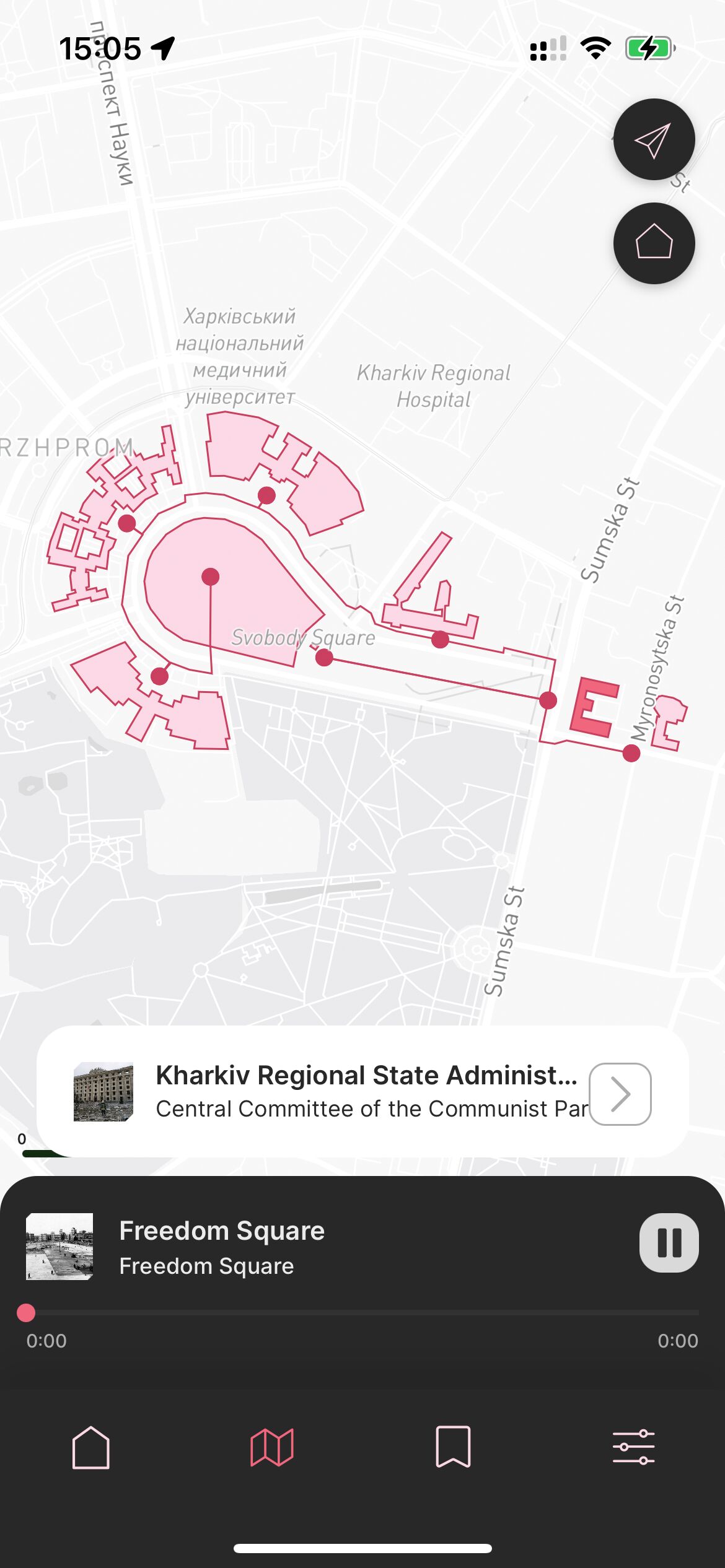Open the Bookmarks tab

[453, 1447]
